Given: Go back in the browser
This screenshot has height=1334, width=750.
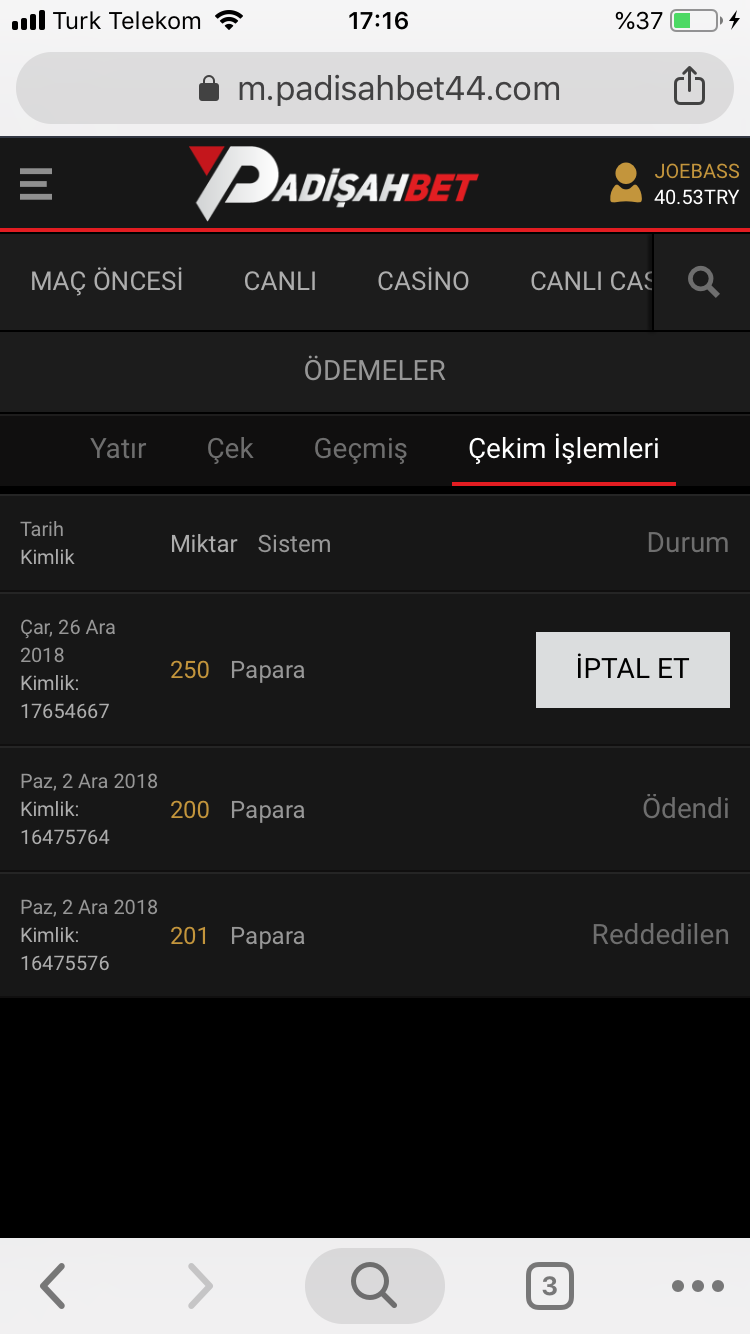Looking at the screenshot, I should coord(52,1286).
